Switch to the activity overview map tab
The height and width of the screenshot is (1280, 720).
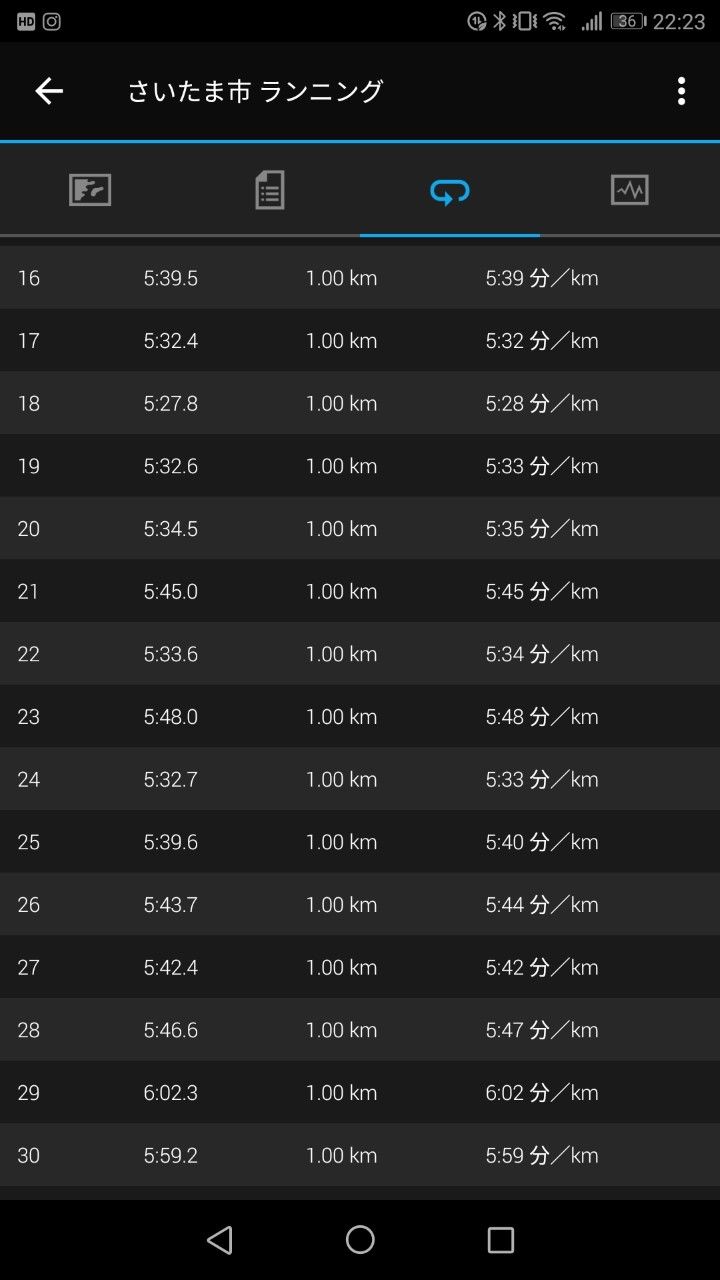click(x=90, y=190)
